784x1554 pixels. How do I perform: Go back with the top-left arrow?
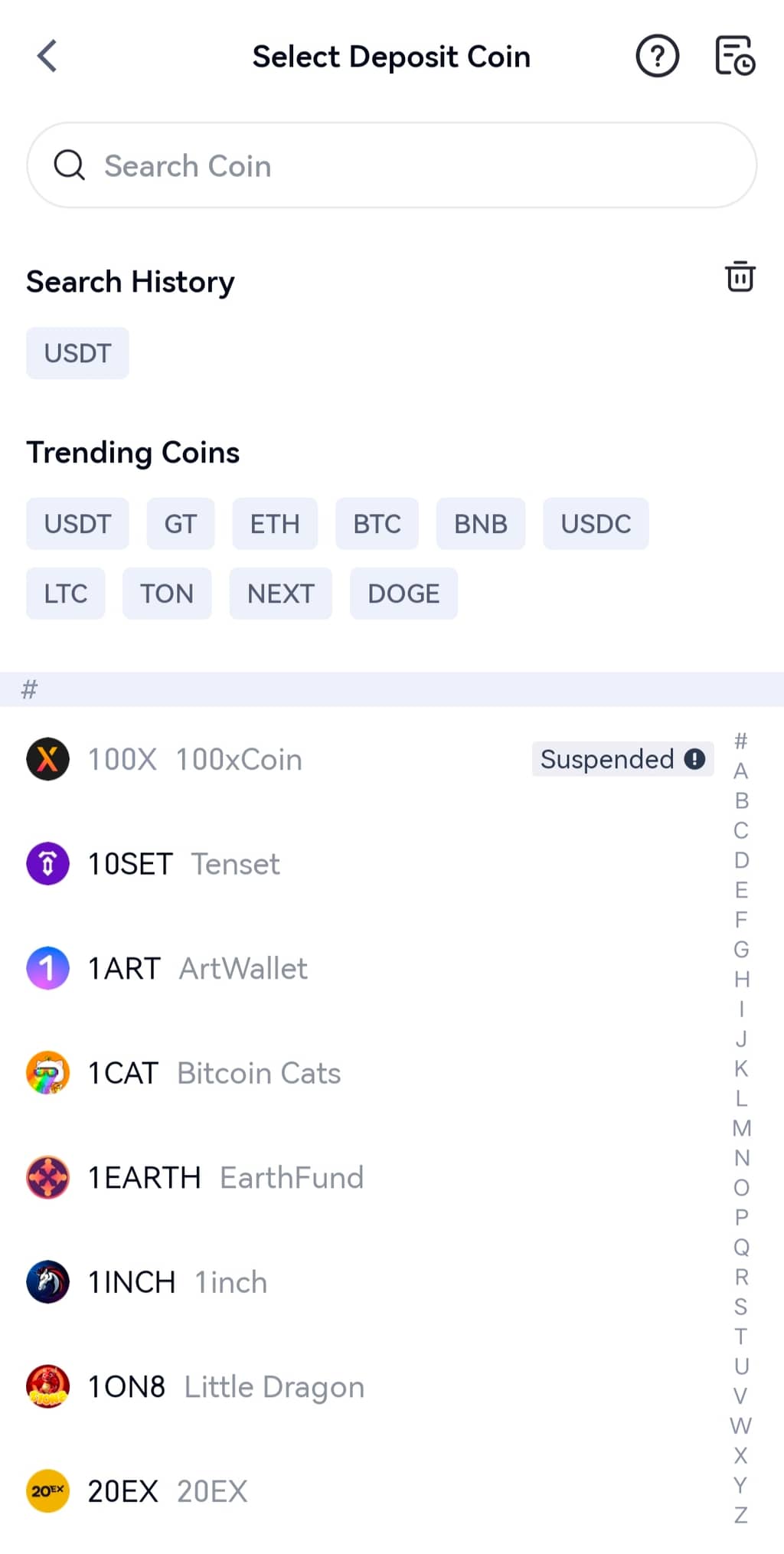pyautogui.click(x=47, y=56)
